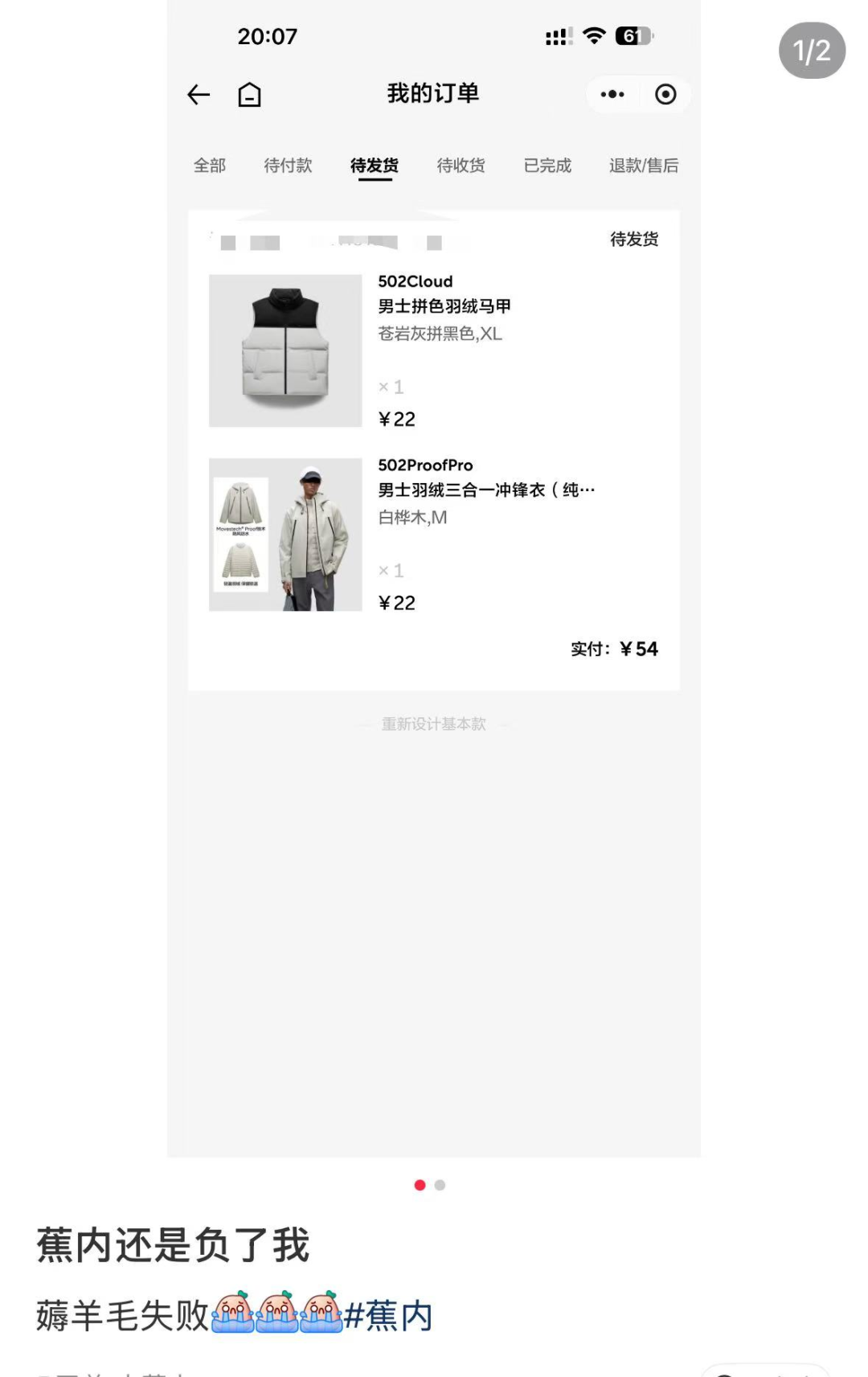Open the mini-program more options ellipsis

tap(612, 94)
